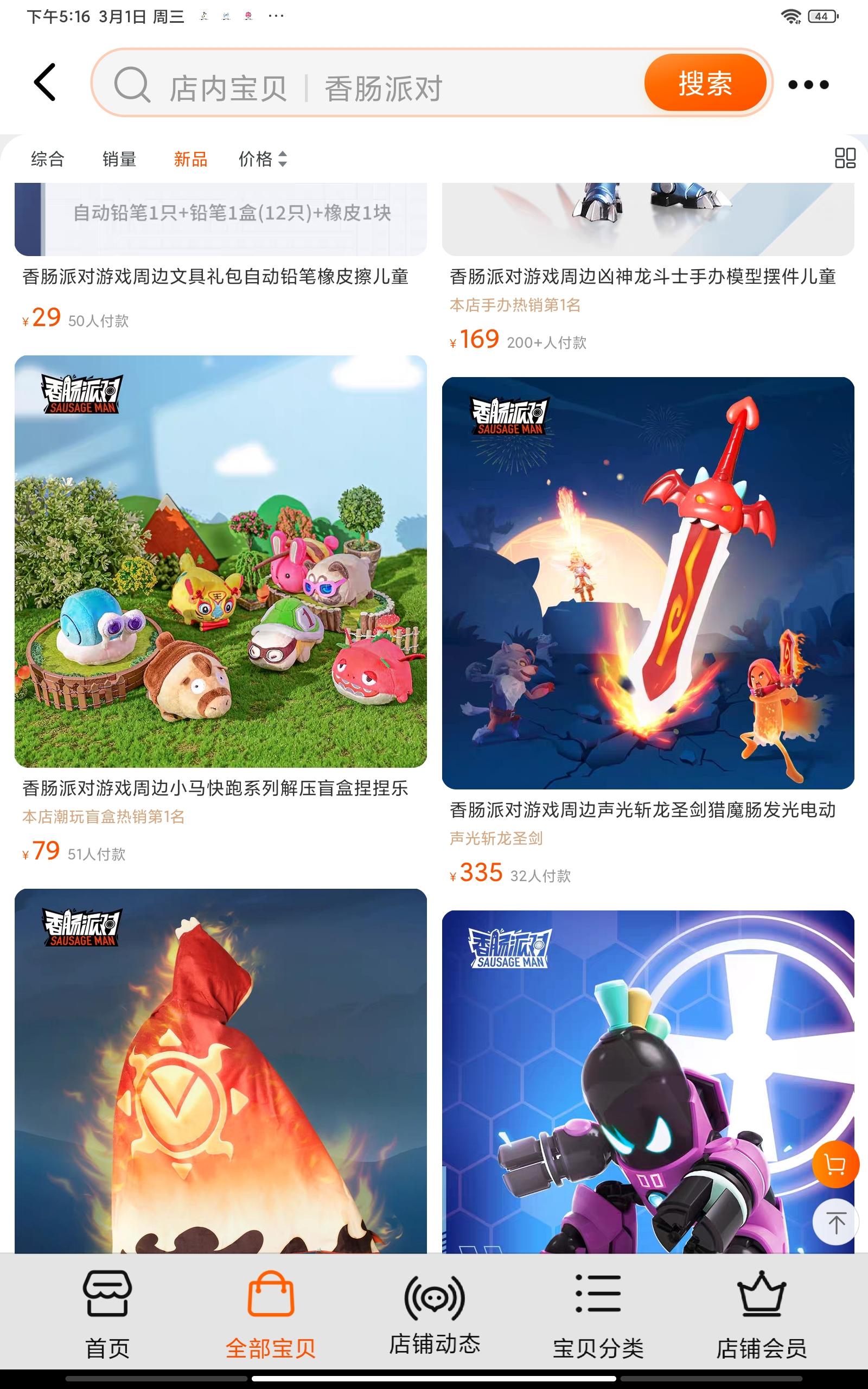Screen dimensions: 868x1389
Task: Sort by 综合
Action: (x=48, y=159)
